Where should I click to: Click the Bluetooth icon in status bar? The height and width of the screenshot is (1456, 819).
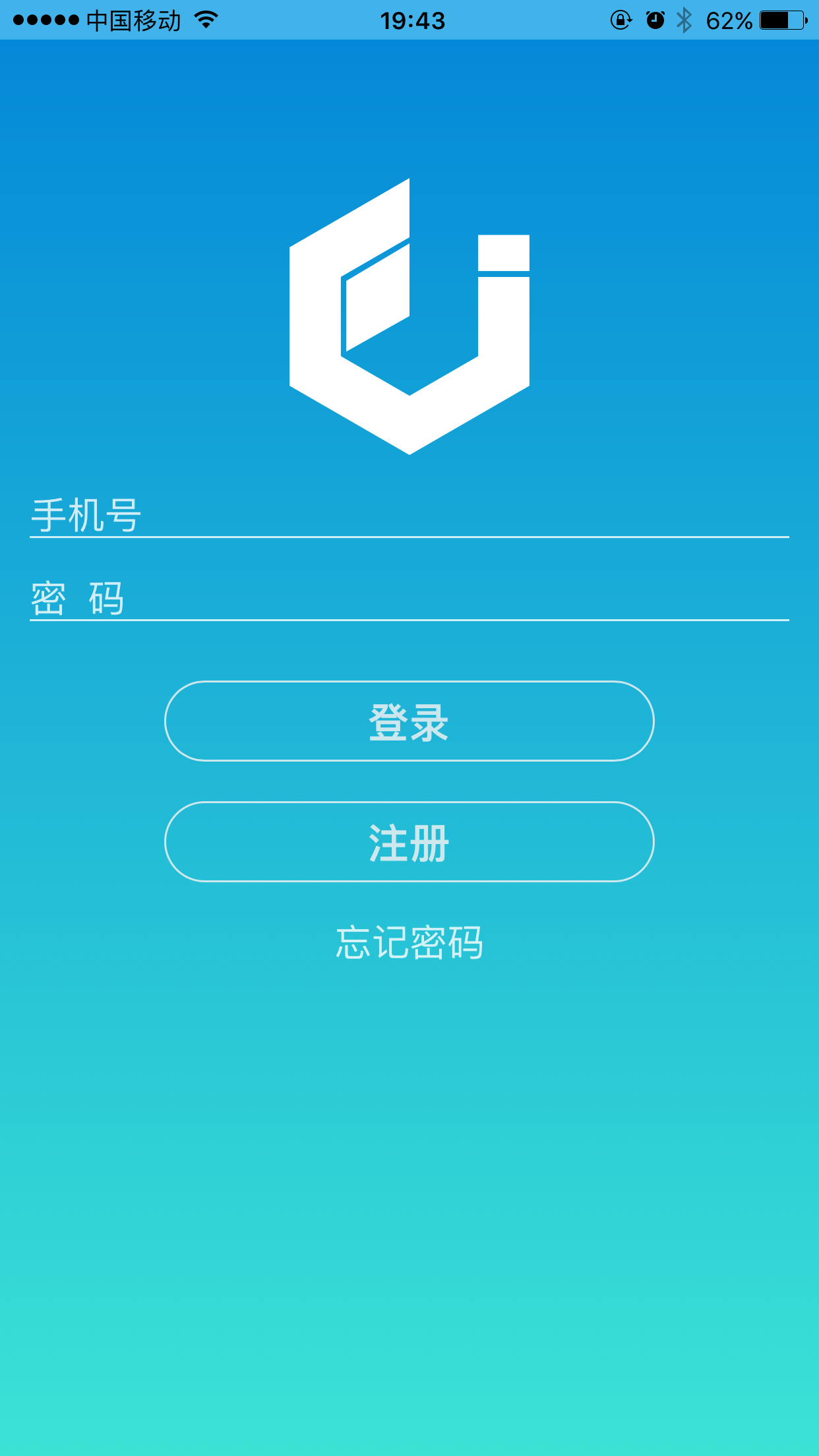[683, 20]
